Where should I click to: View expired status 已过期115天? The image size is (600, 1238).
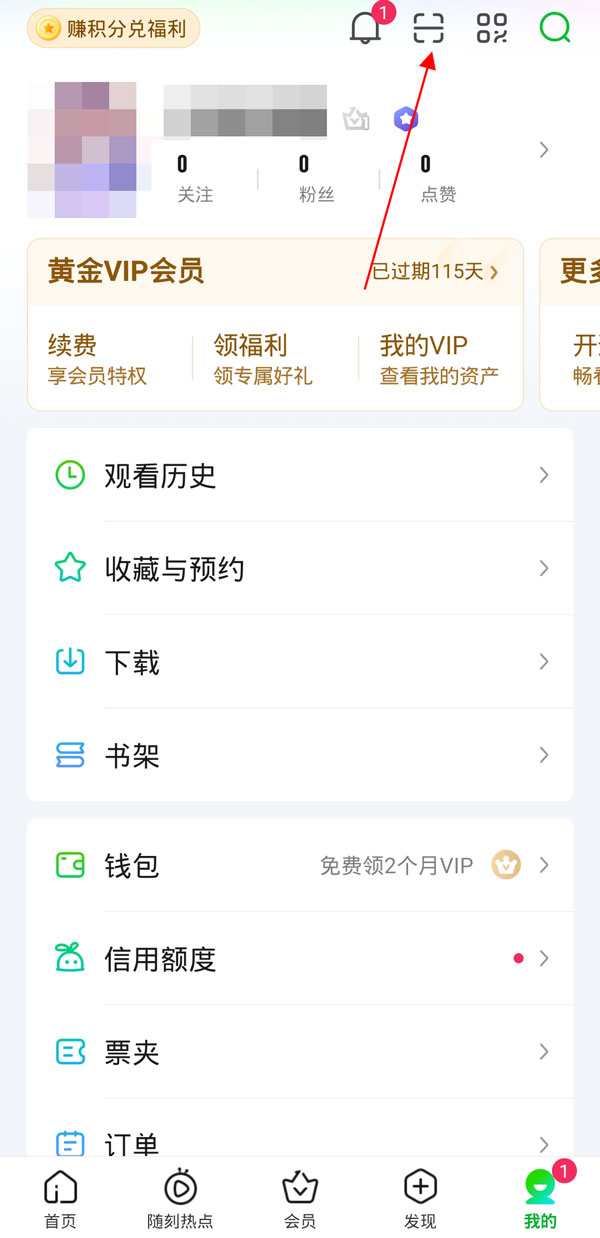[x=435, y=271]
